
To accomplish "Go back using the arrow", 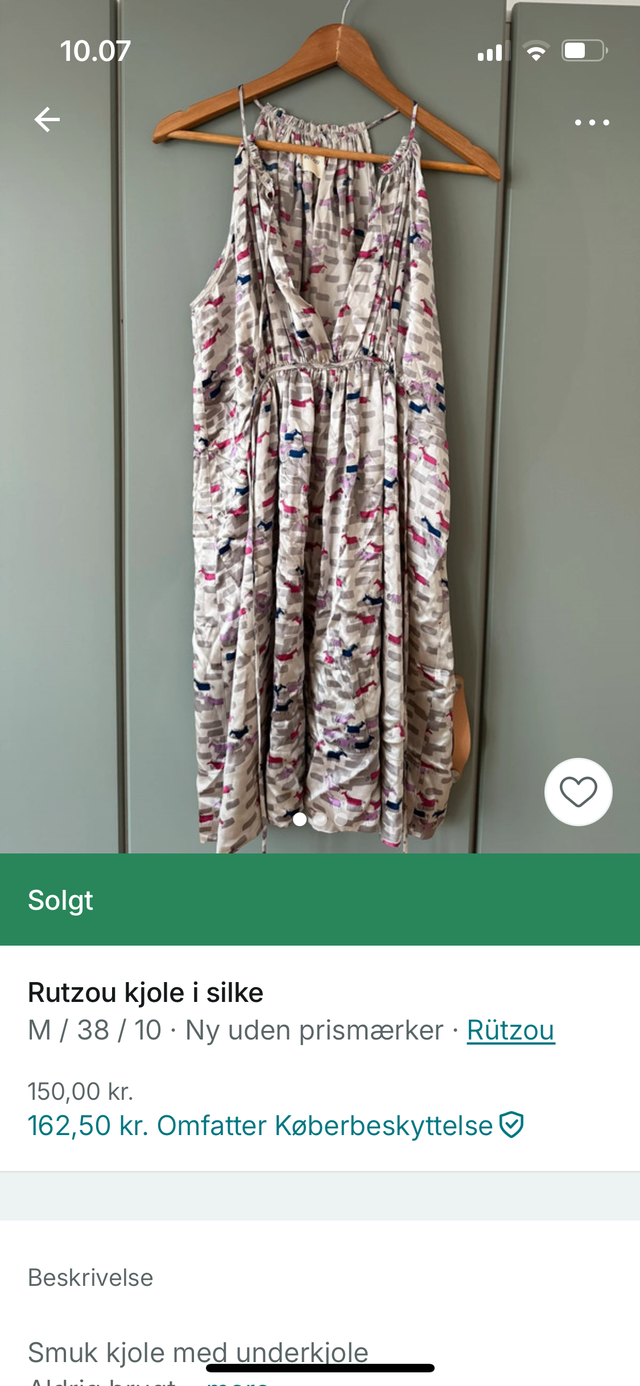I will pos(47,121).
